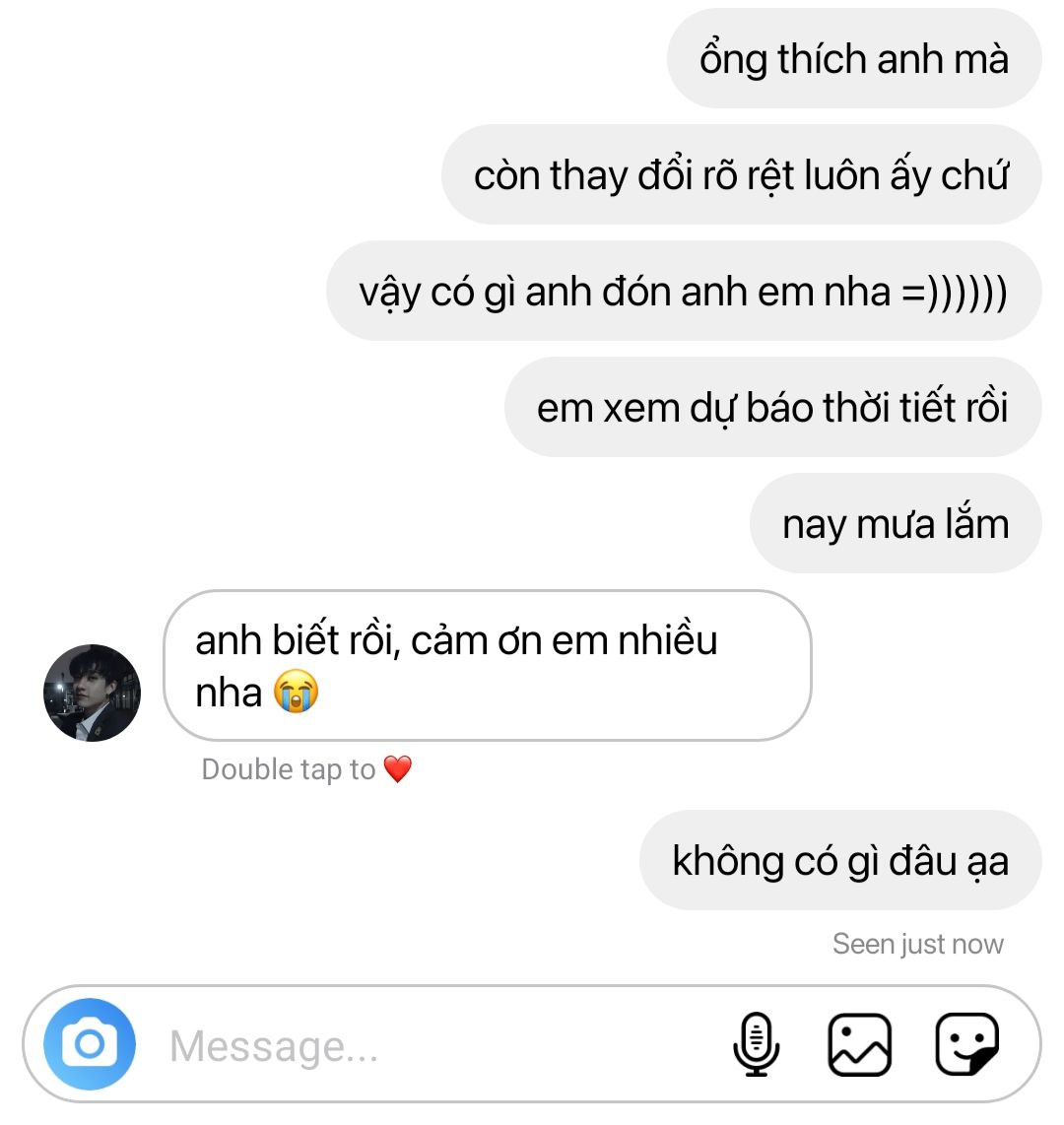
Task: Record a voice message with microphone icon
Action: [756, 1044]
